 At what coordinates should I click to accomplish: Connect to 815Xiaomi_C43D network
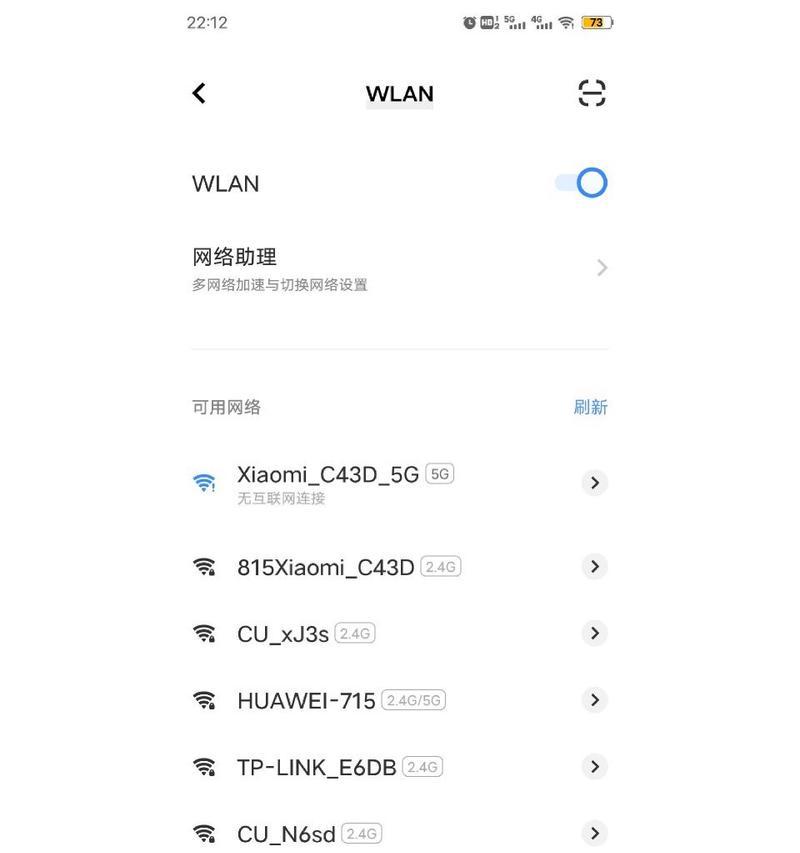[325, 567]
